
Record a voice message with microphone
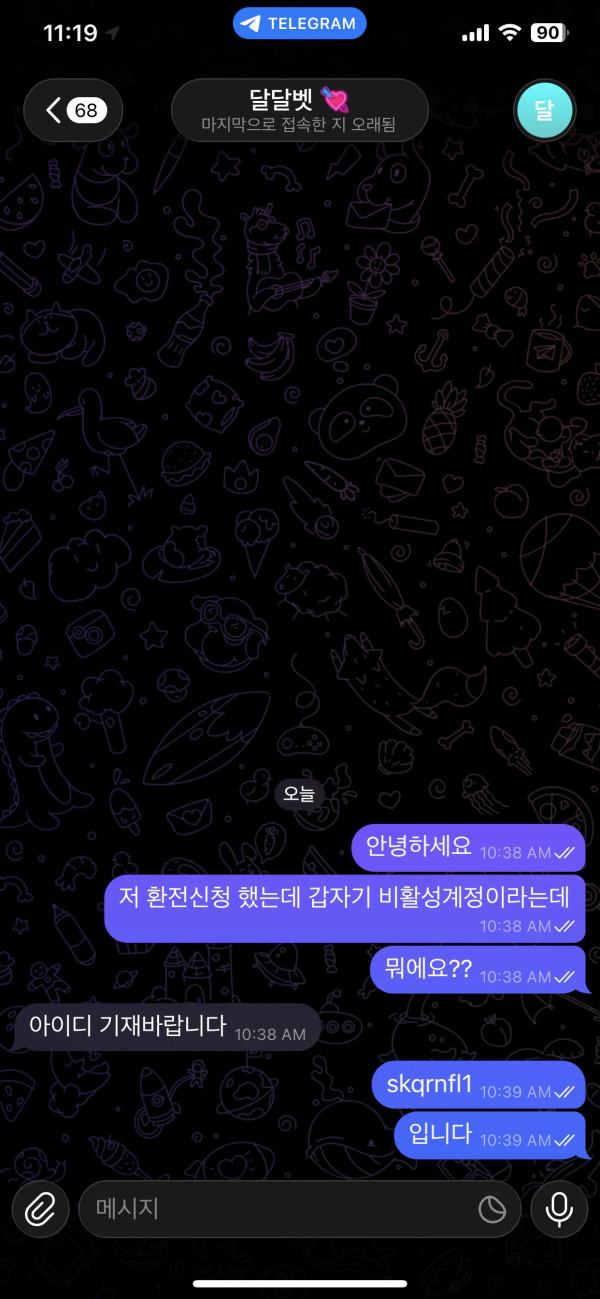pyautogui.click(x=559, y=1209)
